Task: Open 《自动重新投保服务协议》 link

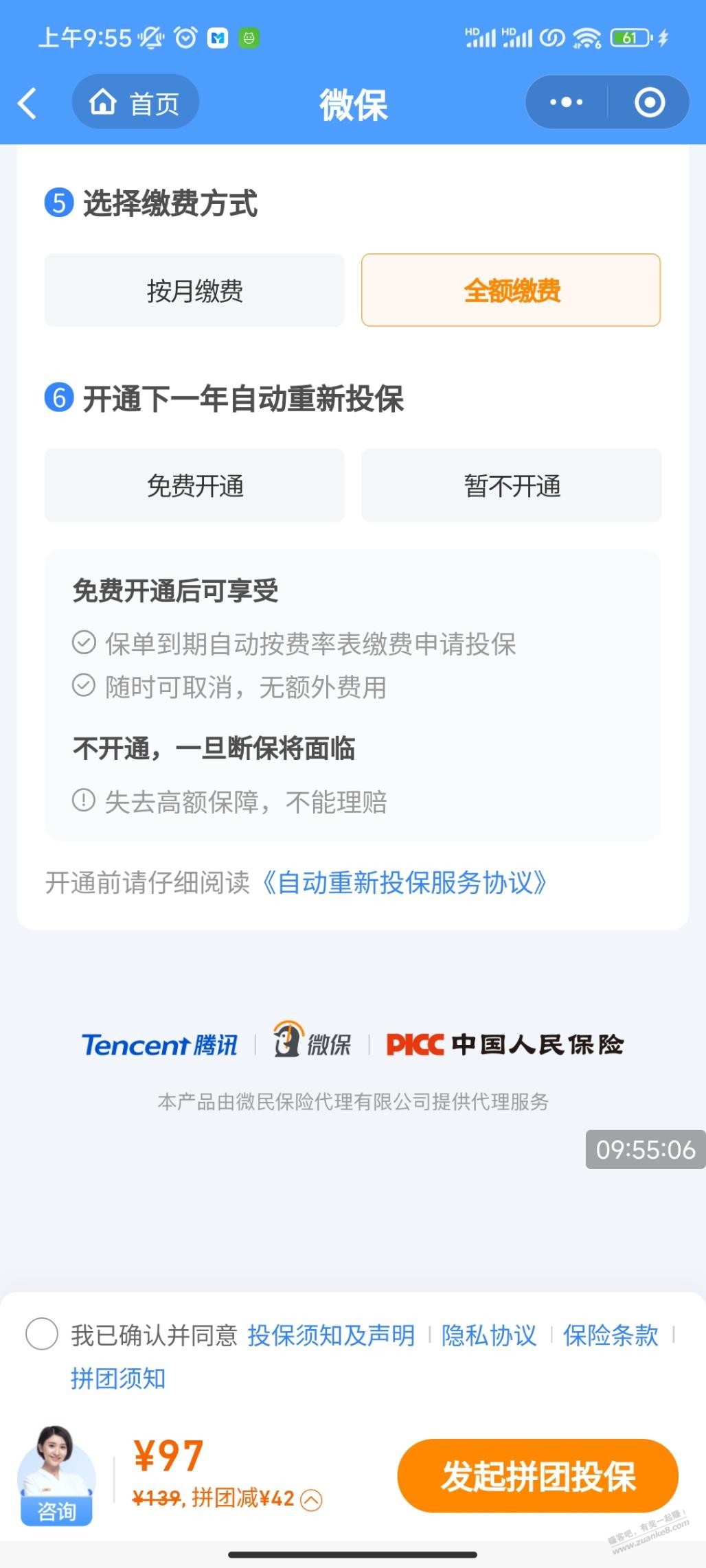Action: pos(404,883)
